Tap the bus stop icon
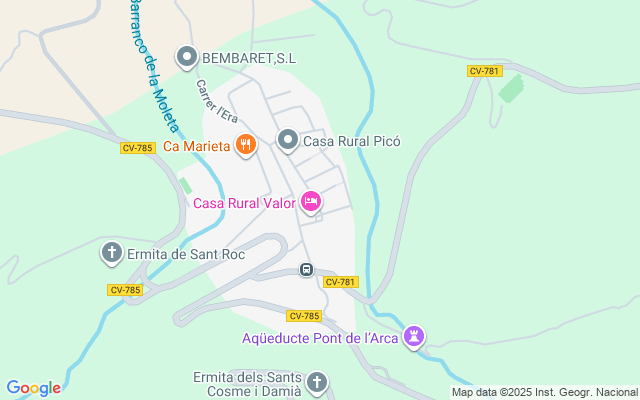Viewport: 640px width, 400px height. point(307,270)
